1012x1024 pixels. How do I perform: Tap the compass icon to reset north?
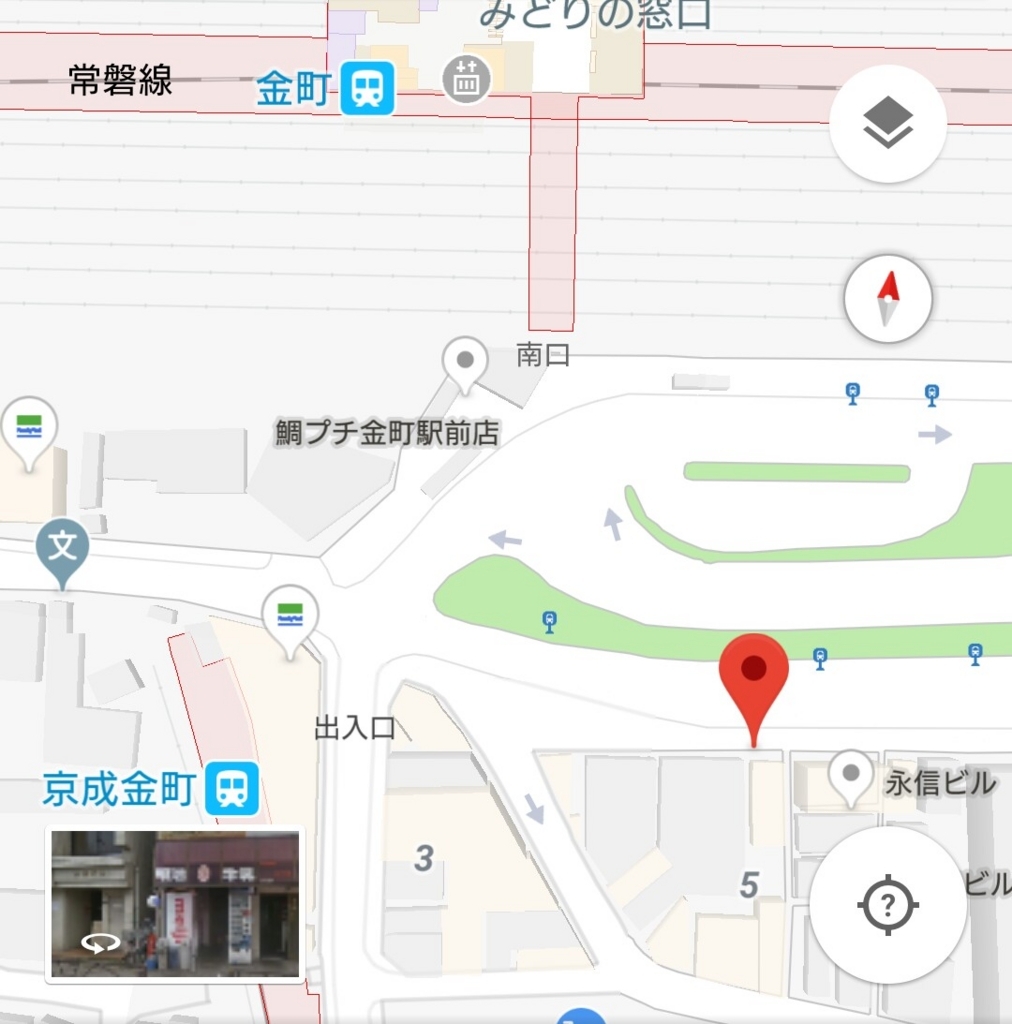(887, 298)
